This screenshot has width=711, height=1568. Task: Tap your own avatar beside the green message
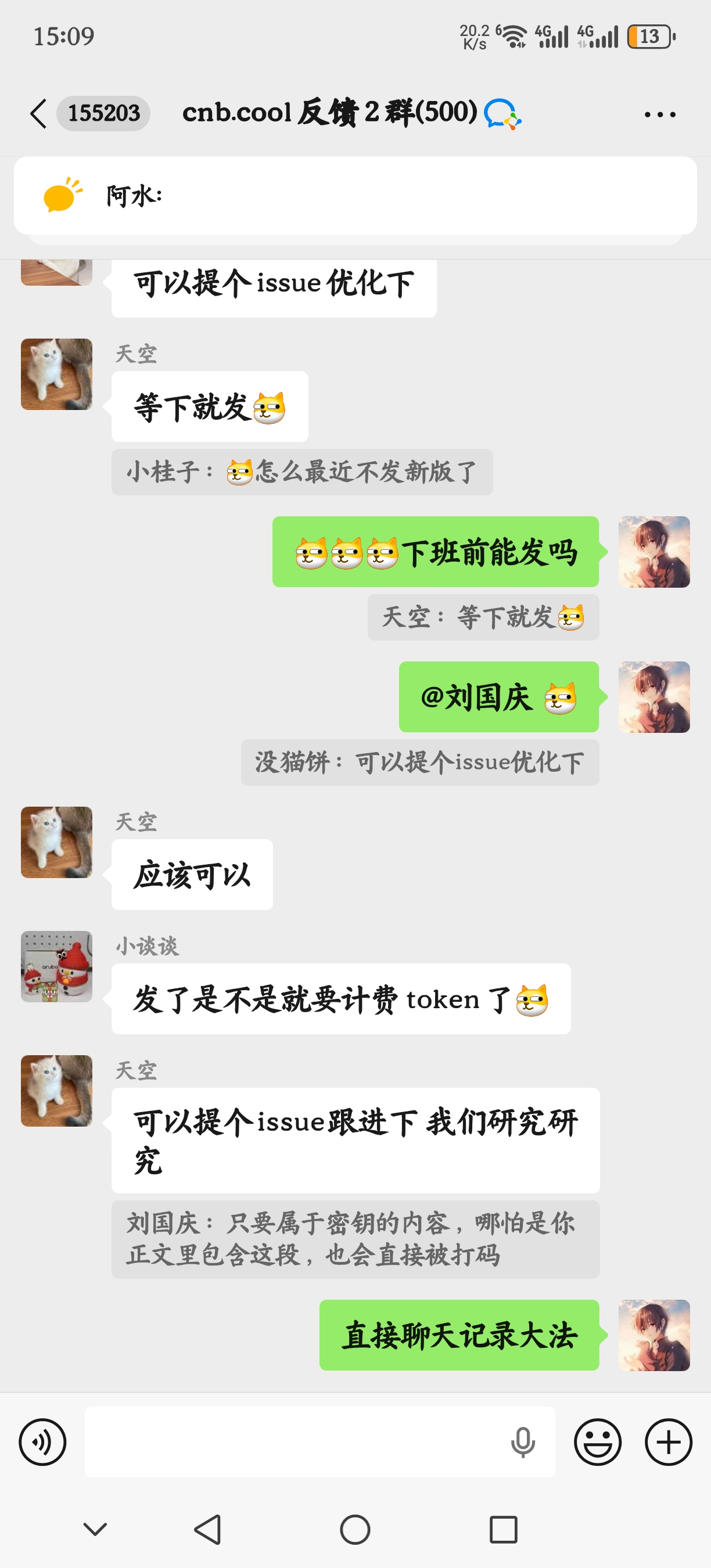click(655, 552)
